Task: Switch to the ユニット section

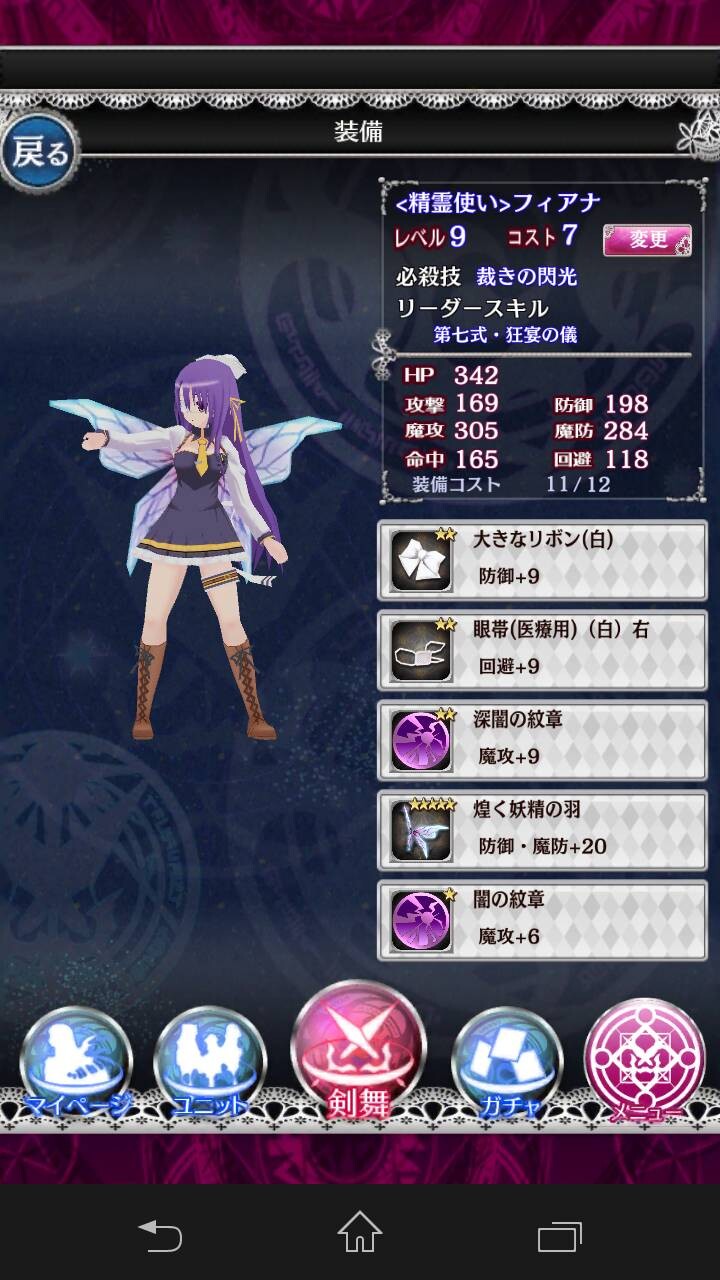Action: coord(210,1062)
